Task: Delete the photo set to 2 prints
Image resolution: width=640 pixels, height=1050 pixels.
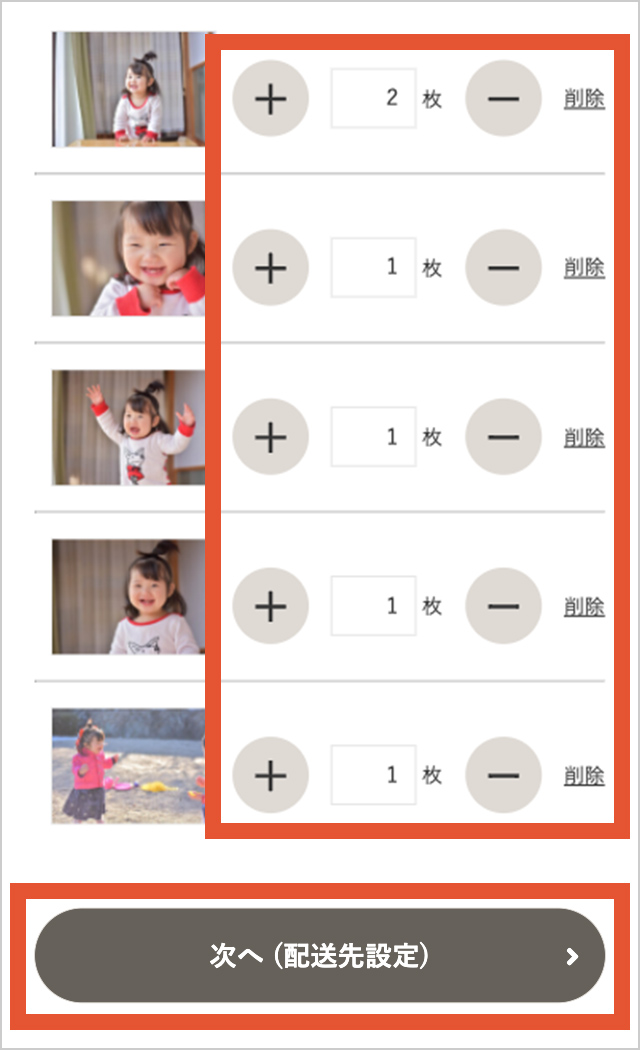Action: (584, 99)
